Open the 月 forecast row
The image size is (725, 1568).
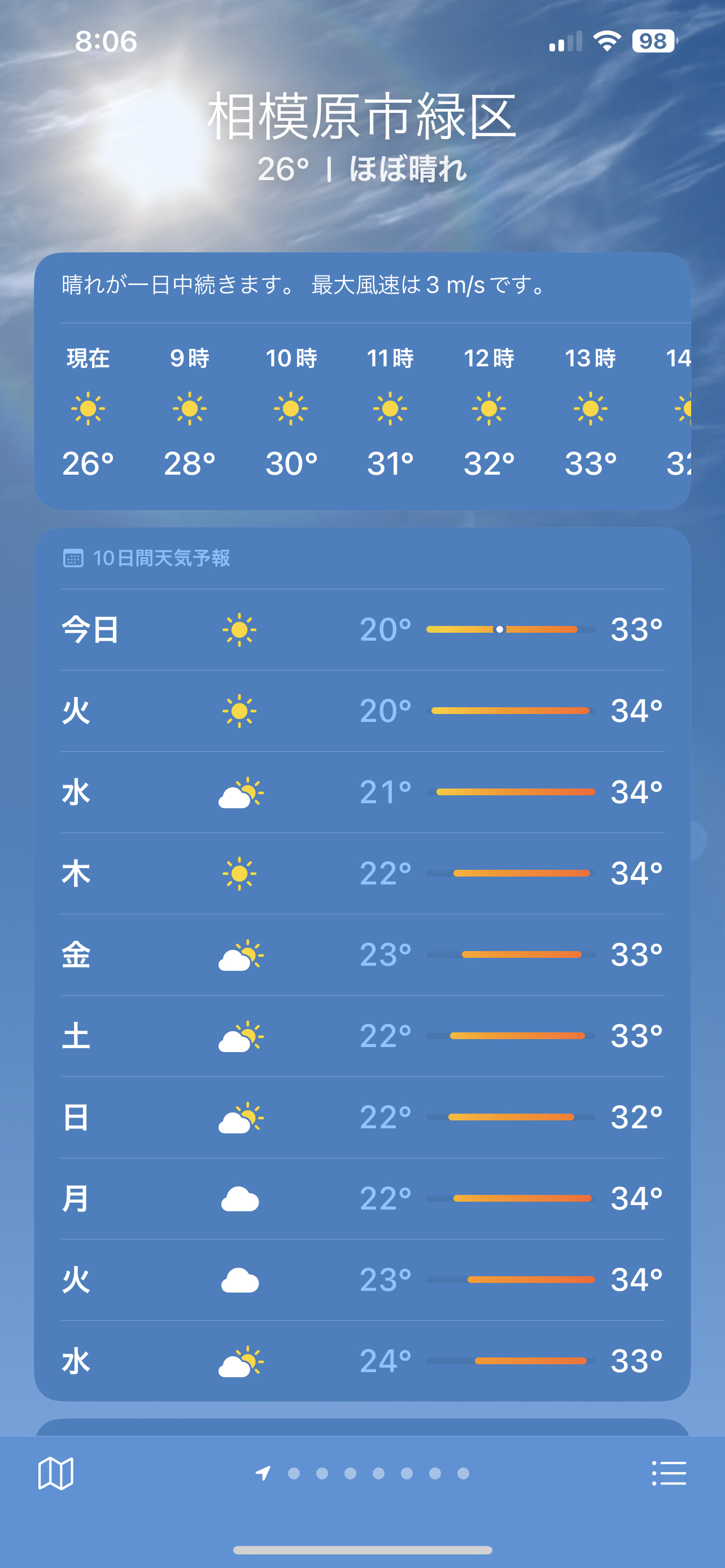362,1198
